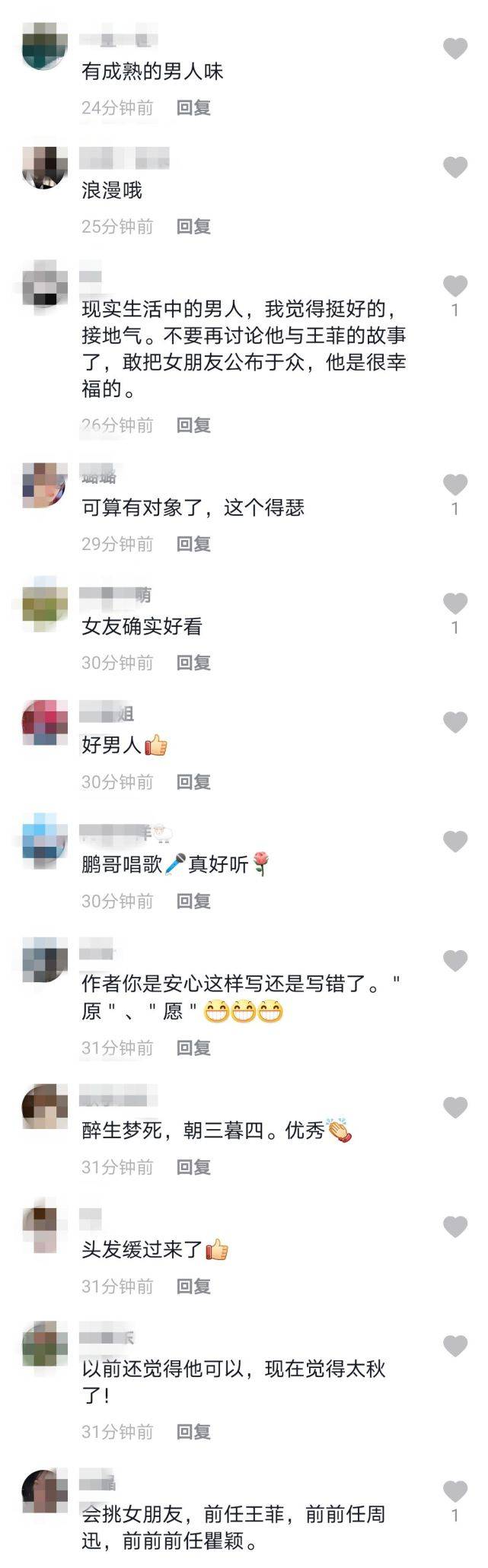Like the comment starting "会挑女朋友"
488x1568 pixels.
pos(455,1491)
